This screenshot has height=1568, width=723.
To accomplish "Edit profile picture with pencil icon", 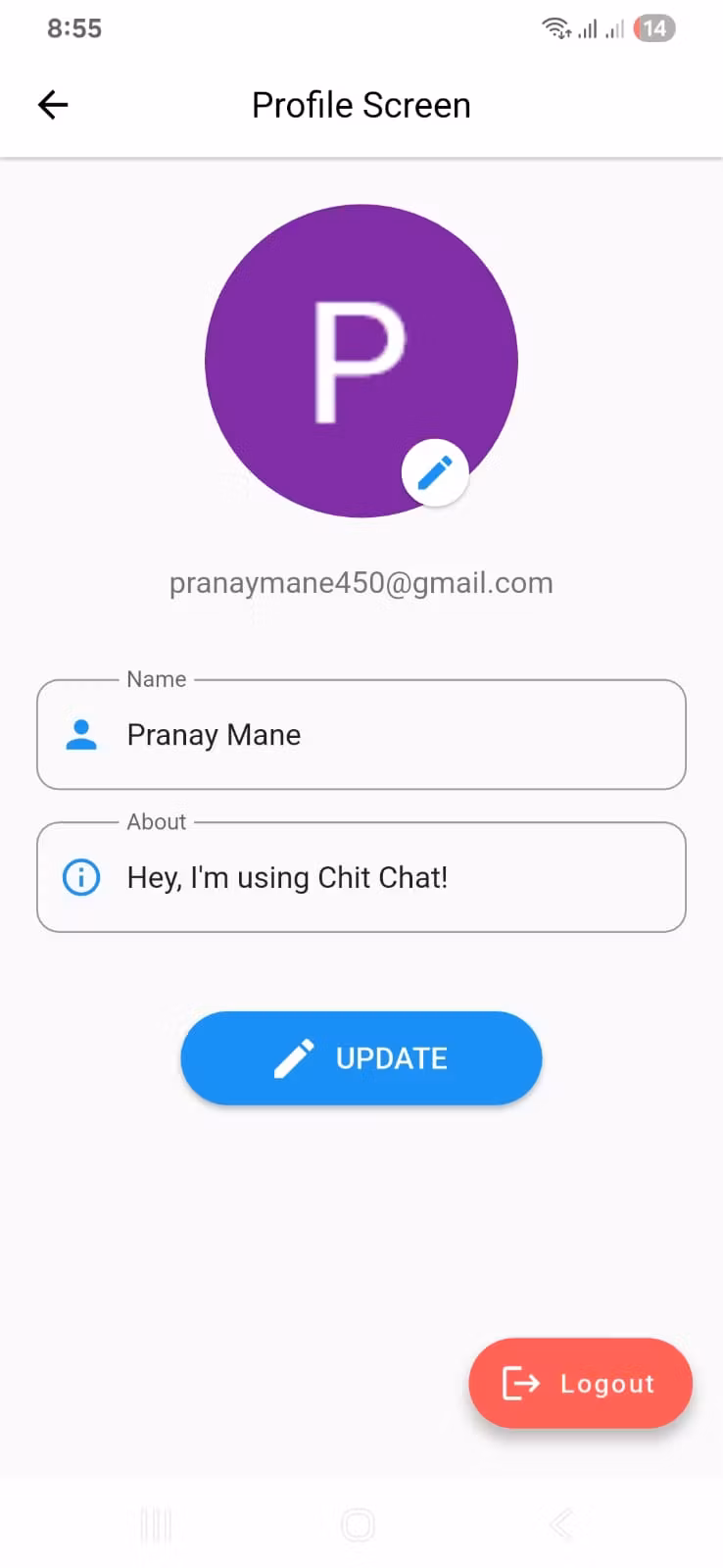I will coord(435,473).
